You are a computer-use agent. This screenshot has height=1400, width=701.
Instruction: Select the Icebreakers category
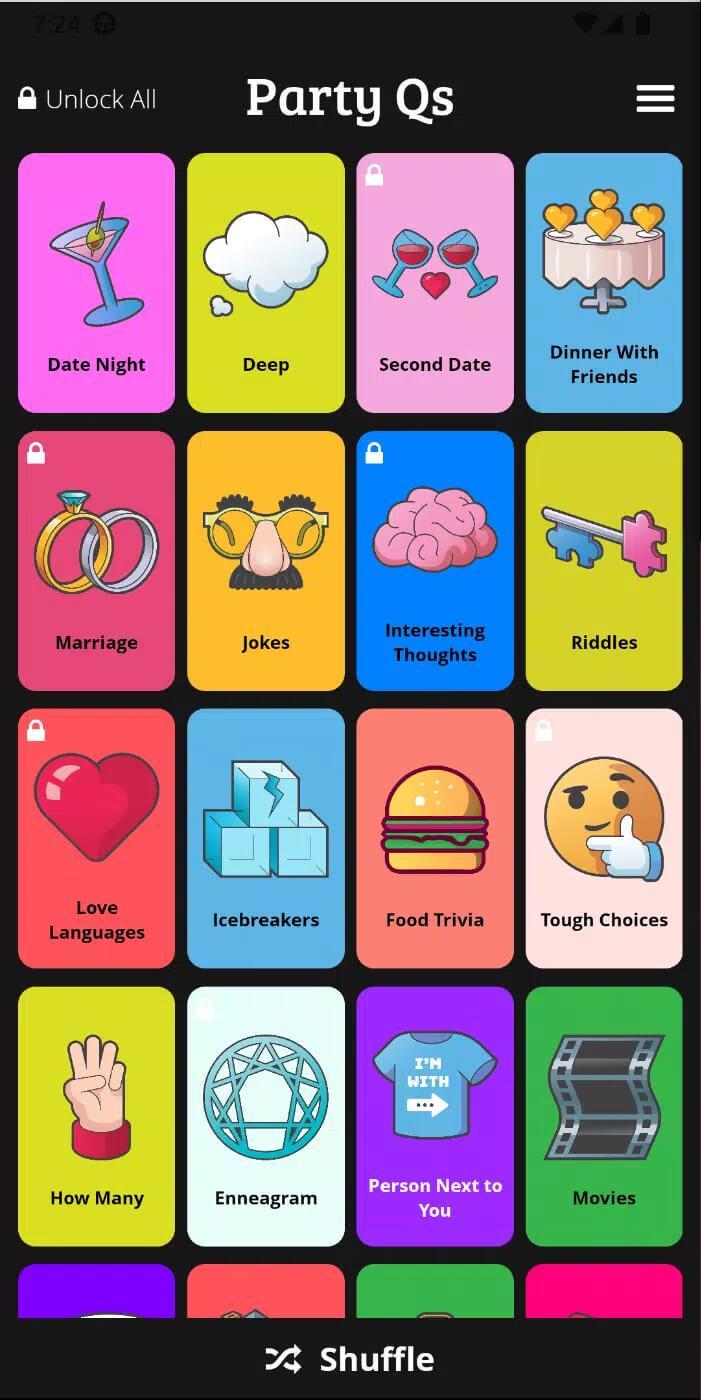266,839
